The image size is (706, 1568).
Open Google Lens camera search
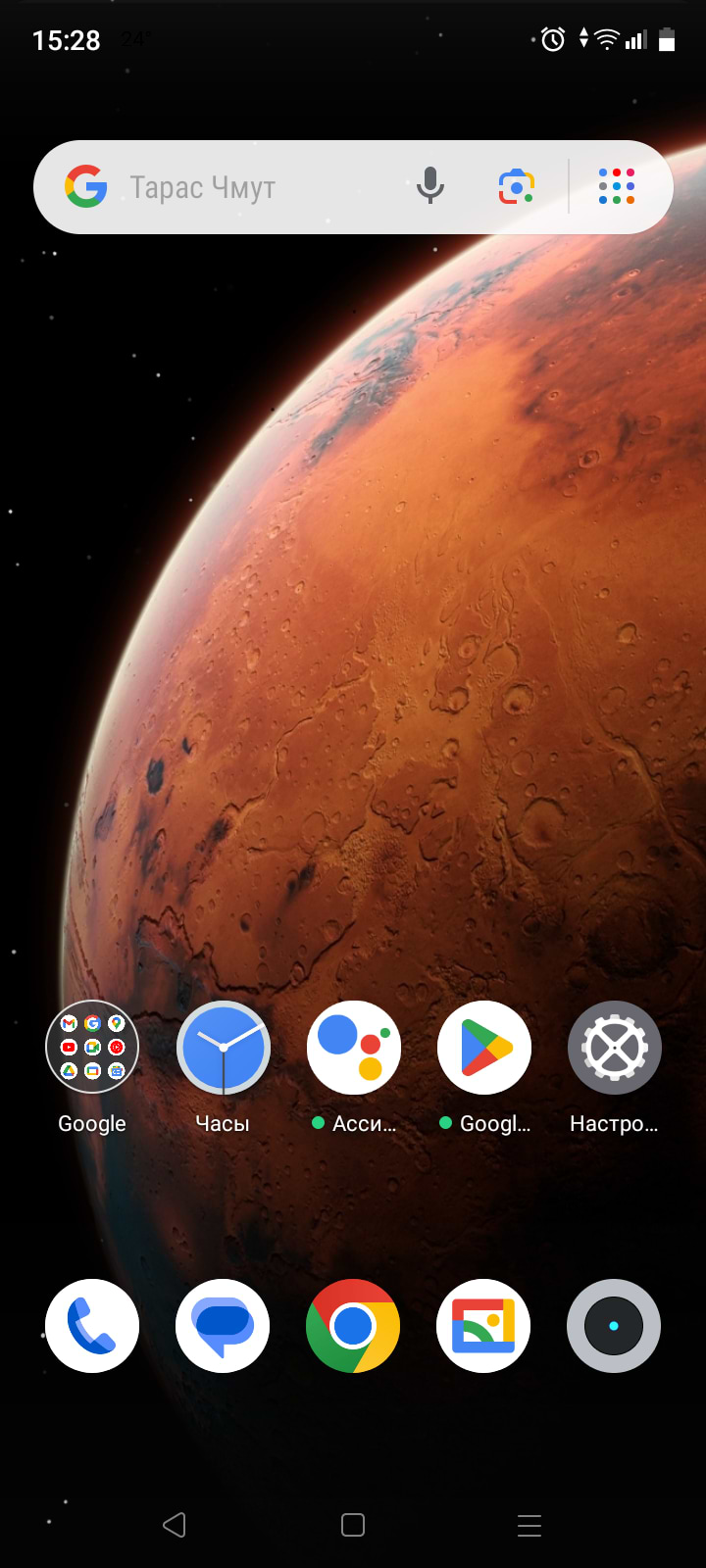[x=516, y=186]
